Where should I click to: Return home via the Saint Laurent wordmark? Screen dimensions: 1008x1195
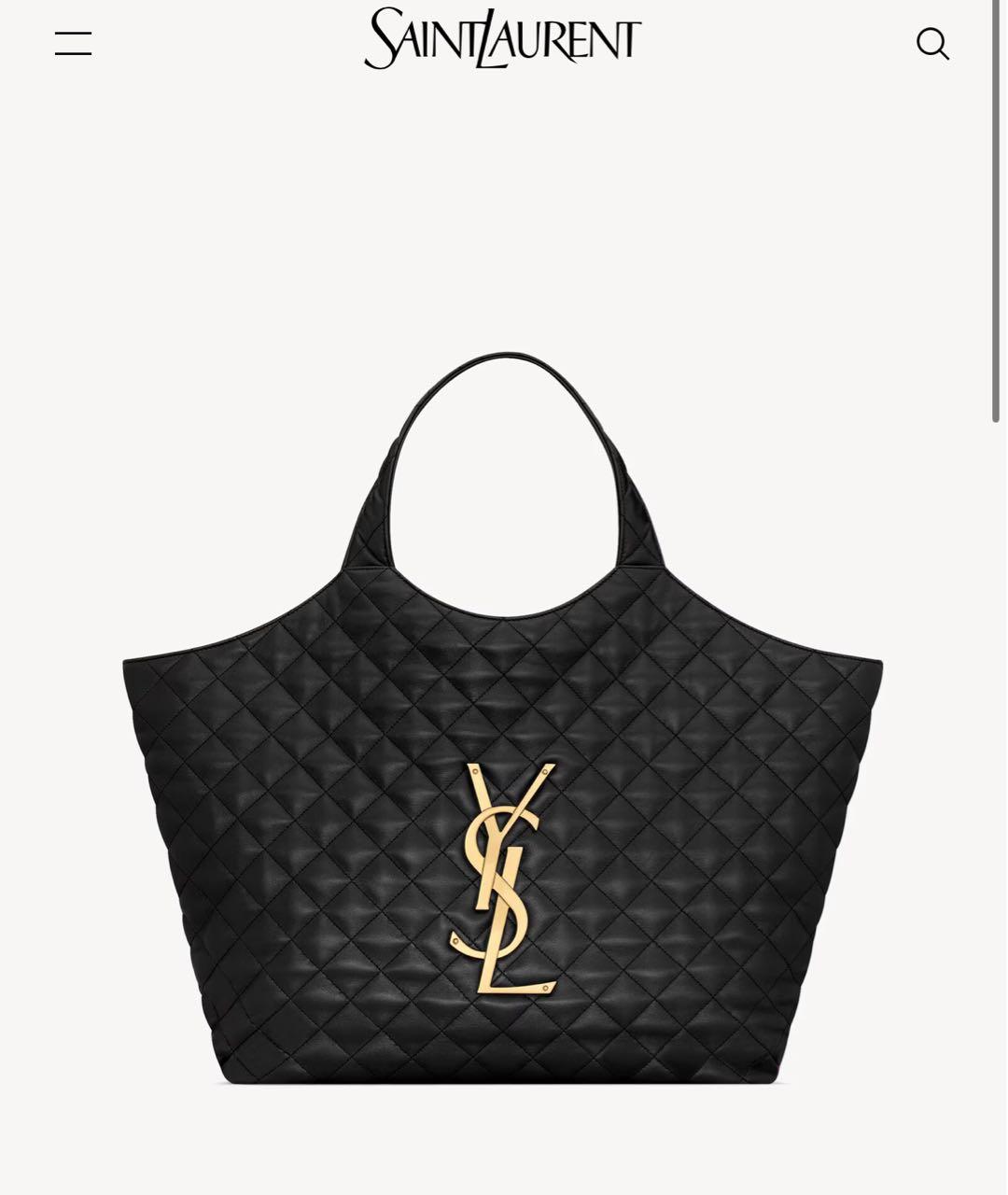pyautogui.click(x=503, y=41)
